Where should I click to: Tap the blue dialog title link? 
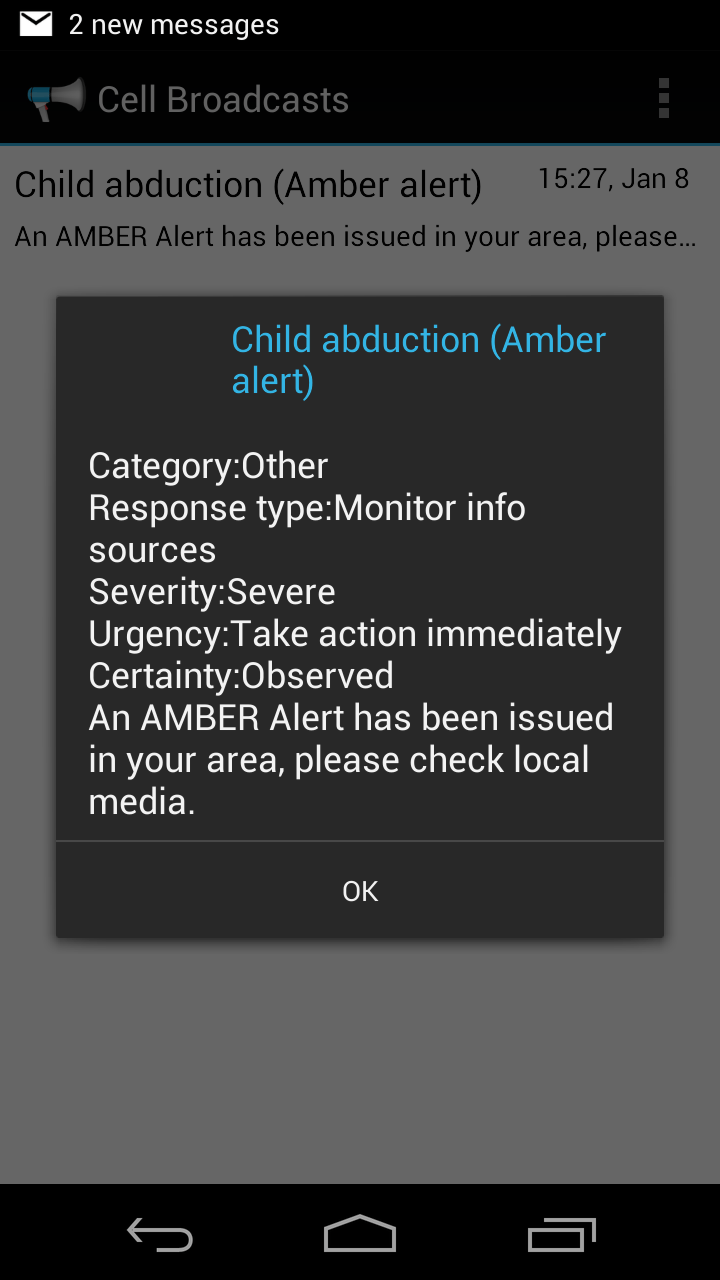(418, 360)
